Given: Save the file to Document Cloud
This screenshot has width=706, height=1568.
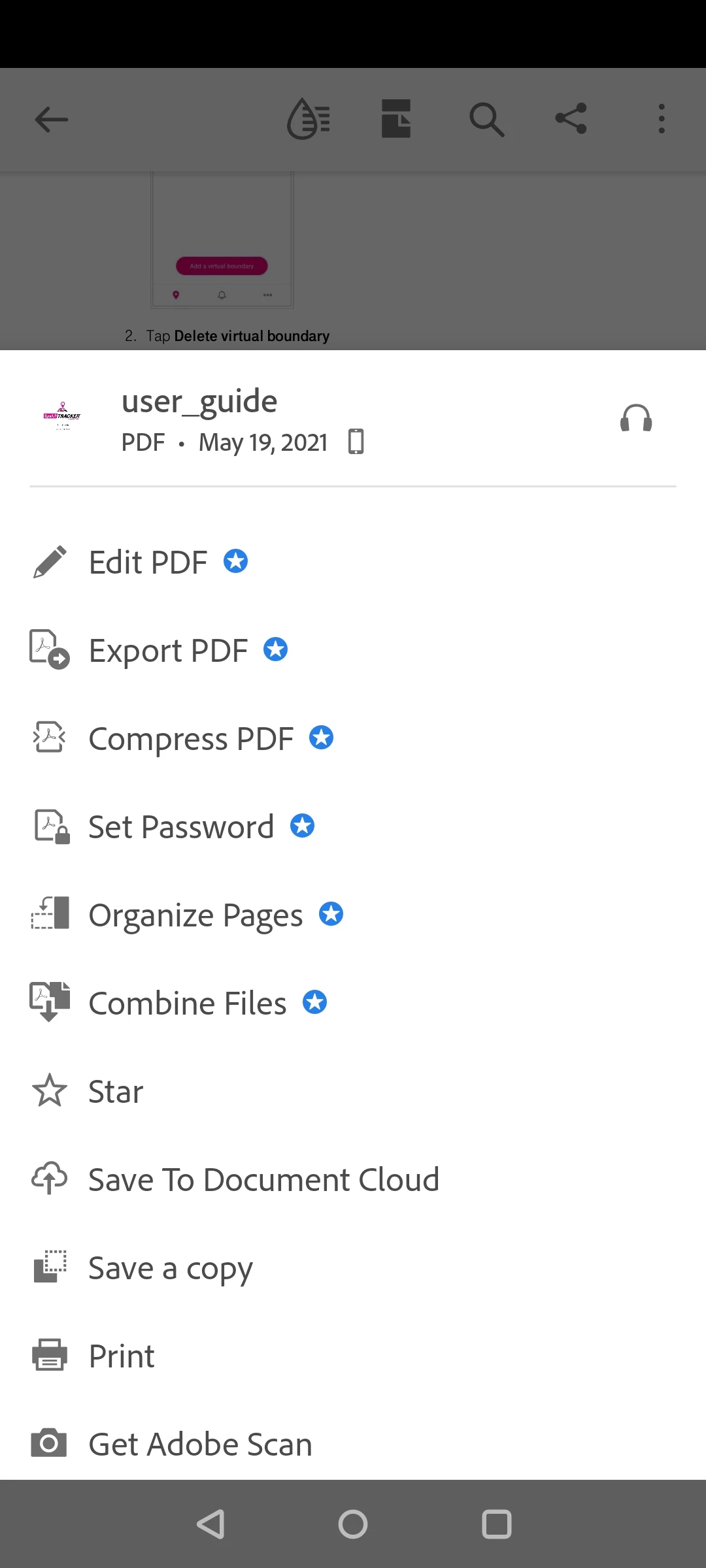Looking at the screenshot, I should tap(263, 1180).
